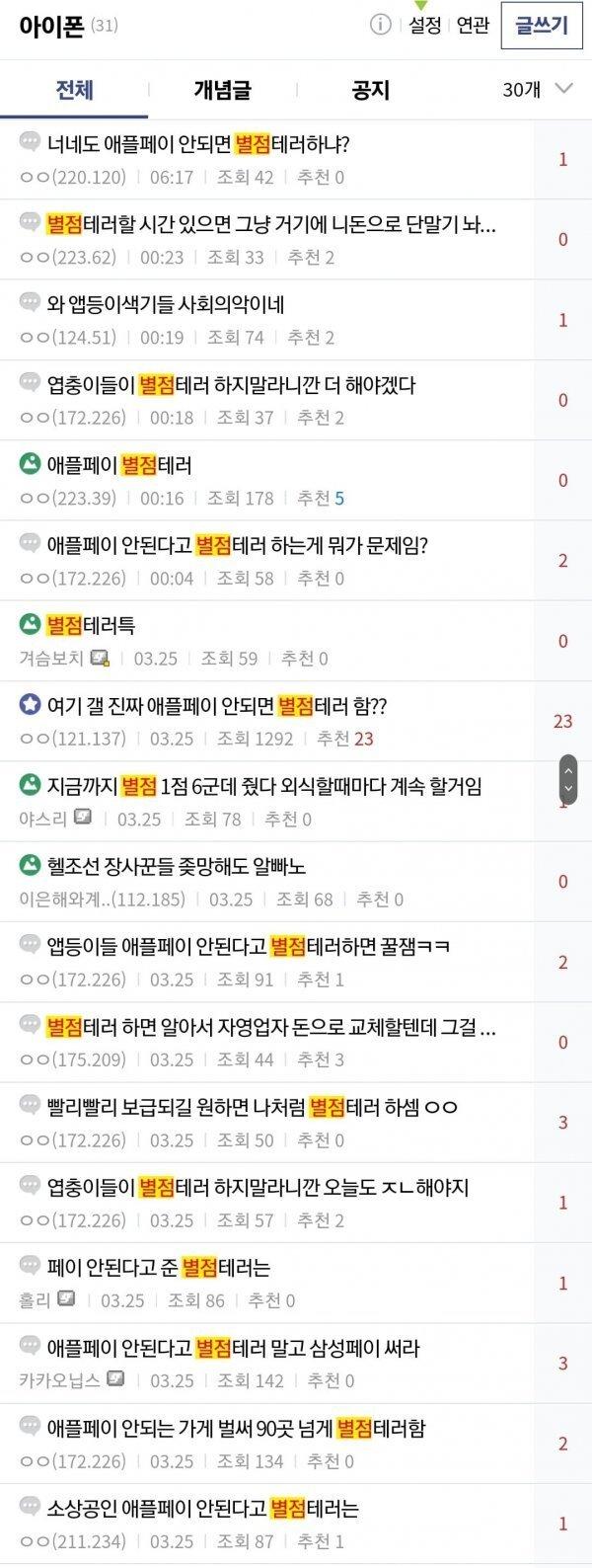592x1568 pixels.
Task: Tap the 글쓰기 write post button
Action: [542, 26]
